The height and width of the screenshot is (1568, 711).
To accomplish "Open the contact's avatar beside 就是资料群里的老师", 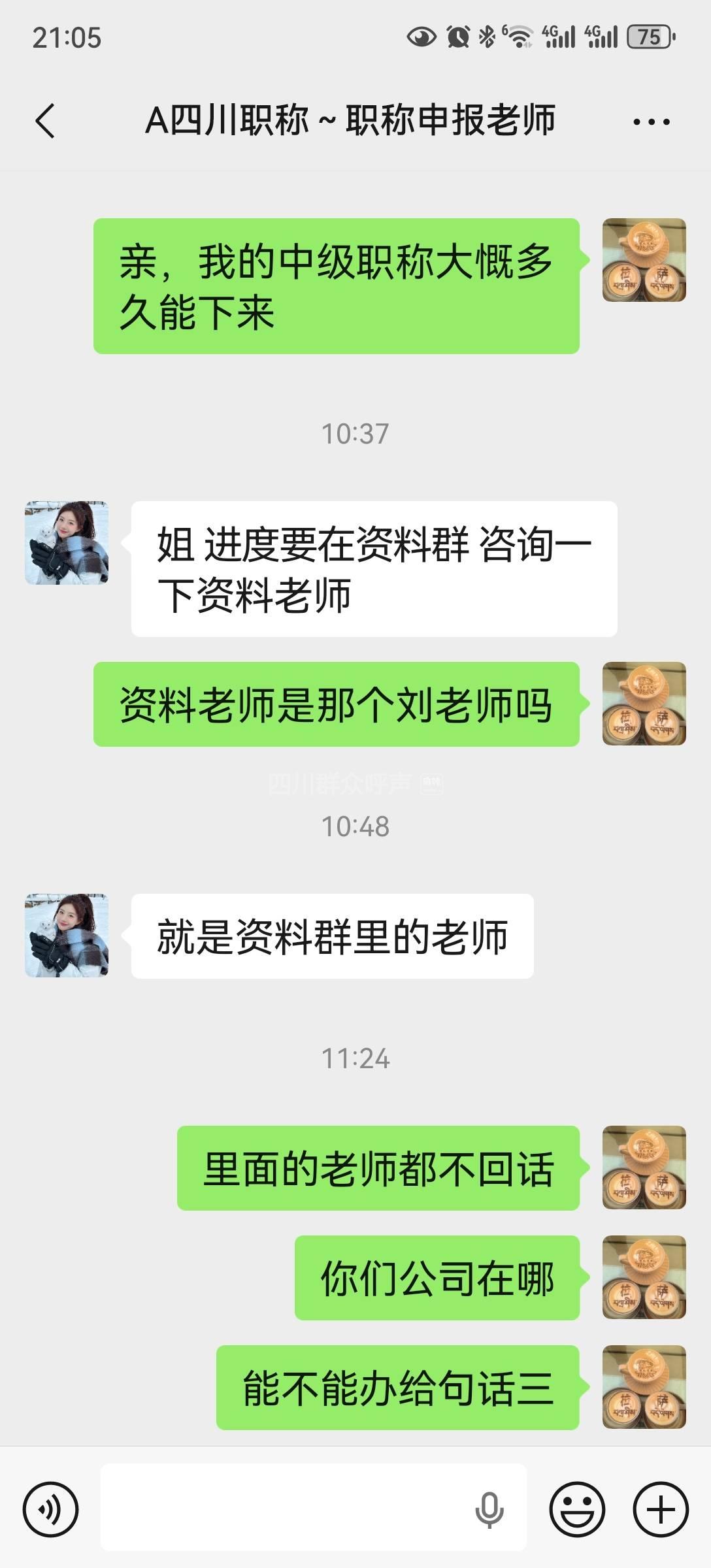I will pos(67,936).
